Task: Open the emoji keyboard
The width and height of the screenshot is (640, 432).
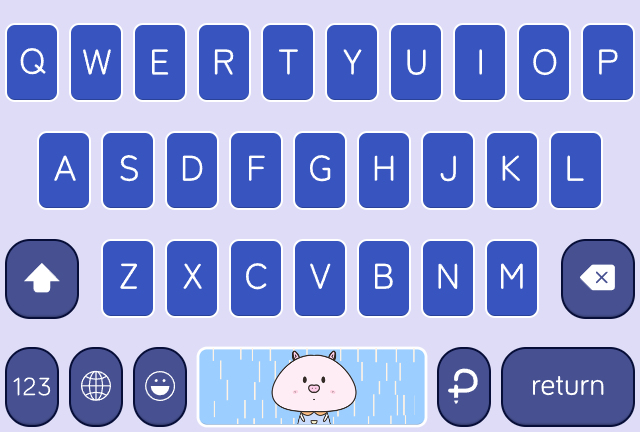Action: tap(160, 387)
